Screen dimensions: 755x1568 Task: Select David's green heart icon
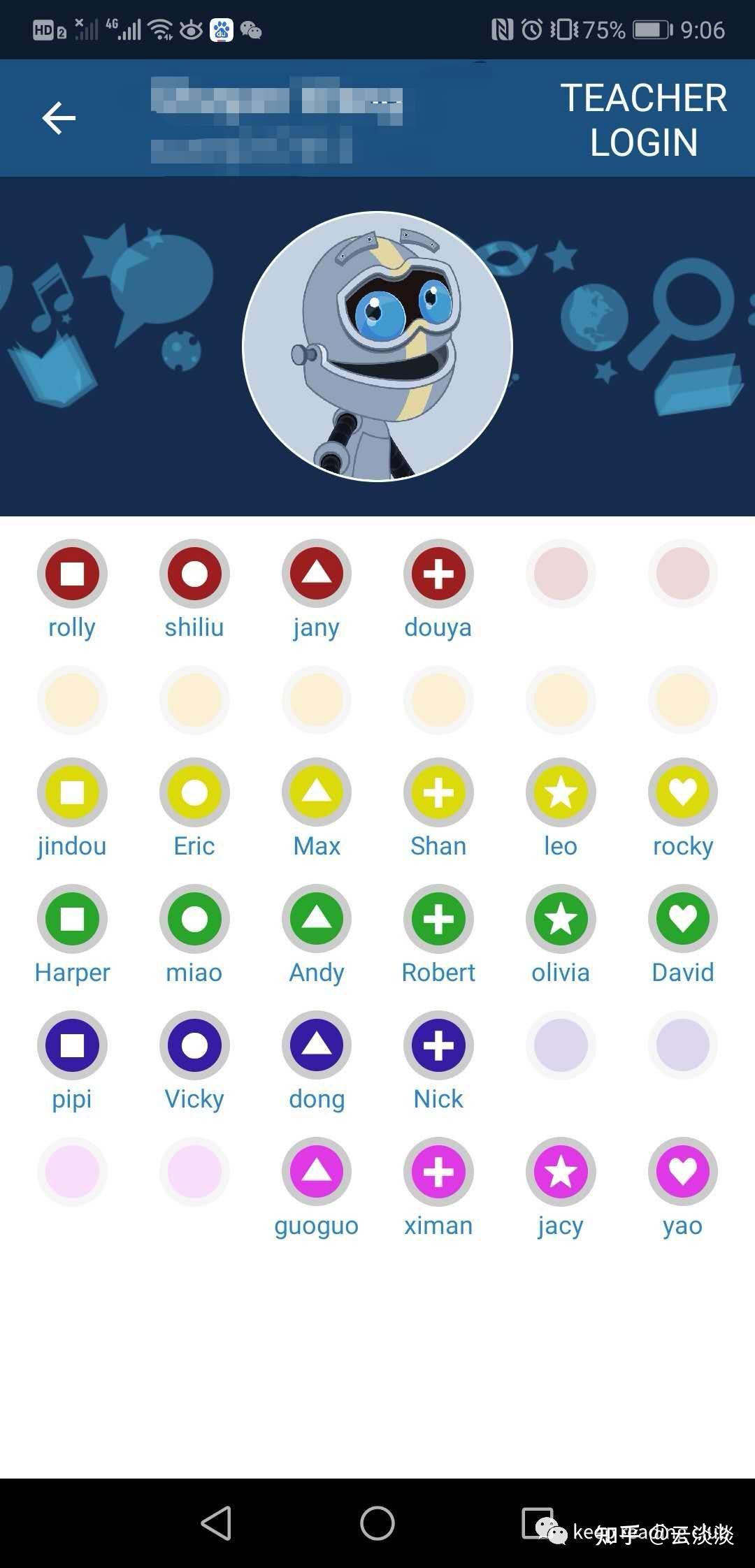tap(683, 919)
